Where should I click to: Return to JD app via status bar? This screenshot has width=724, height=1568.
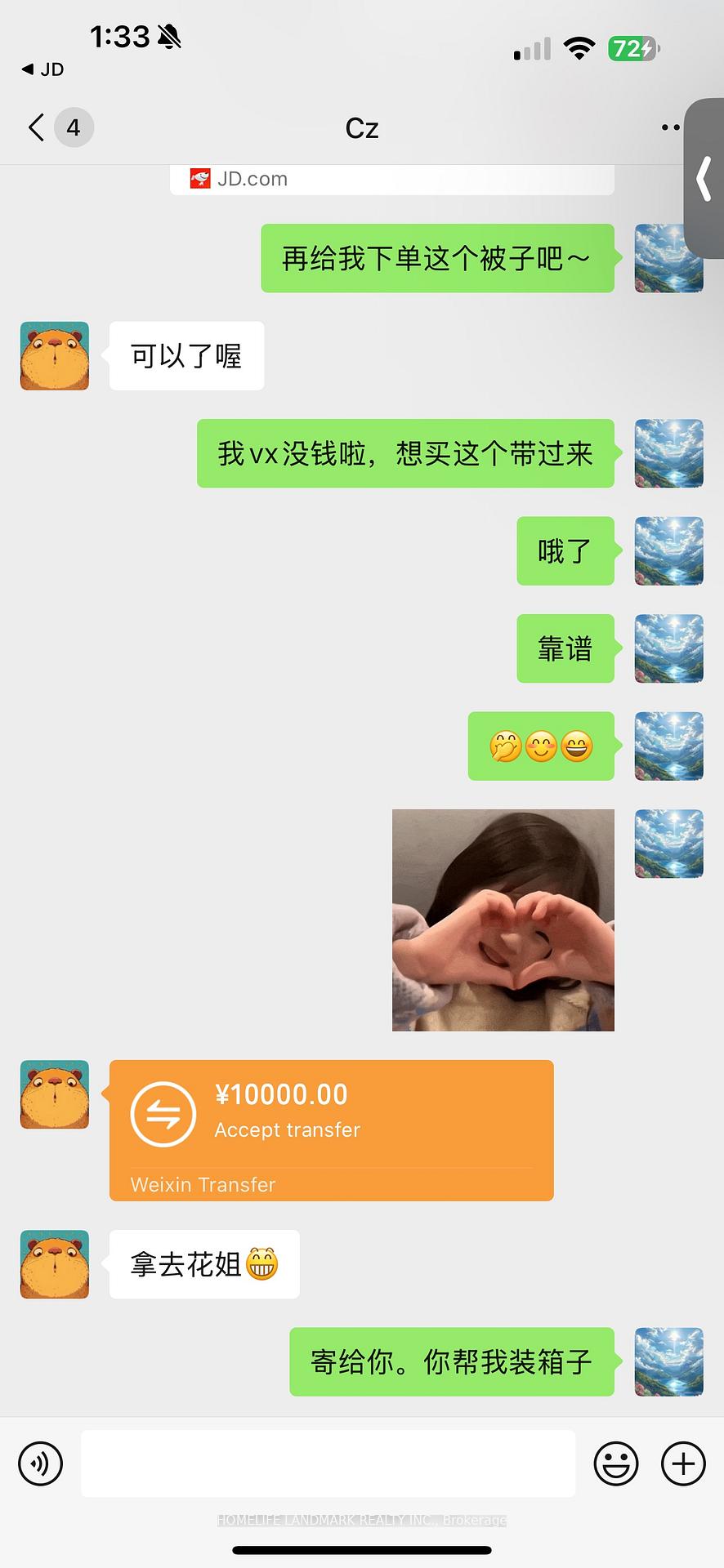tap(43, 69)
